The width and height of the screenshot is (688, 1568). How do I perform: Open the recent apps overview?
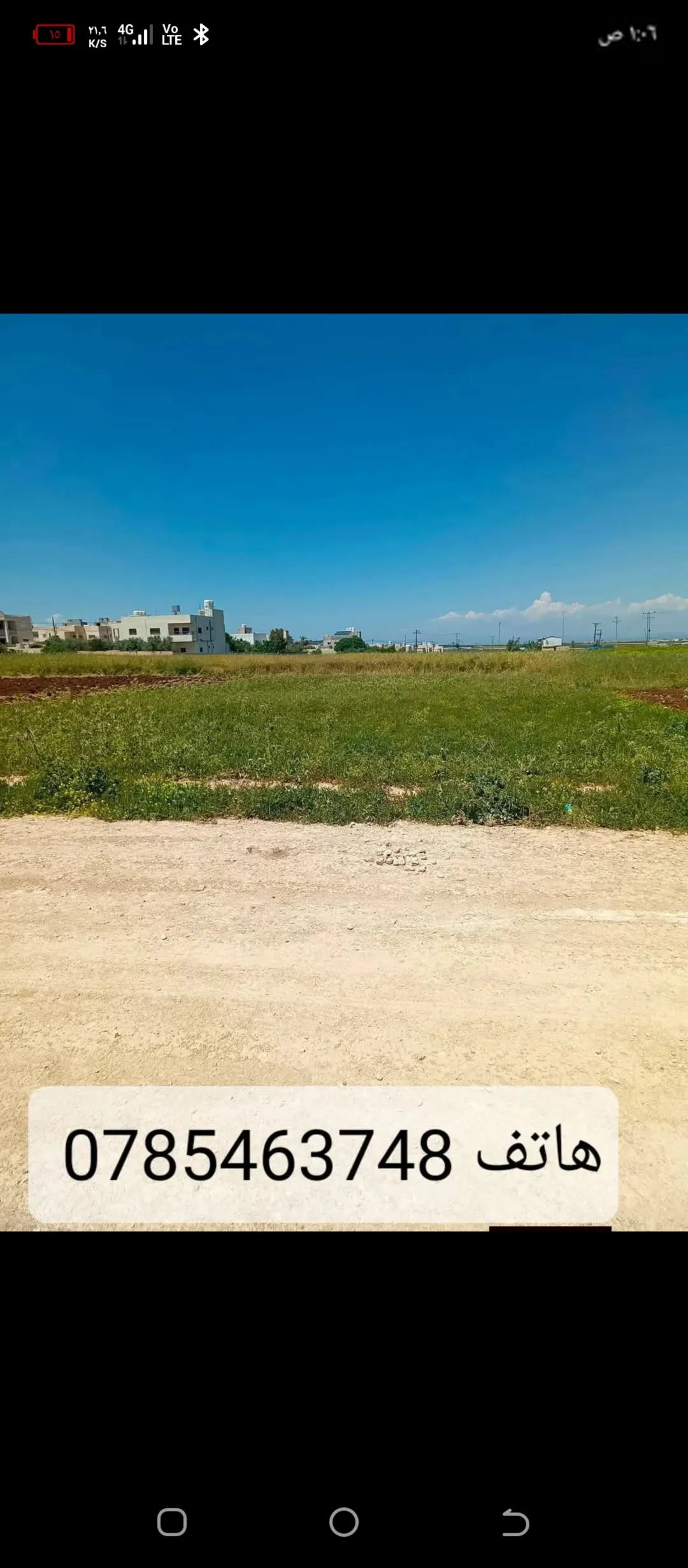(x=172, y=1523)
